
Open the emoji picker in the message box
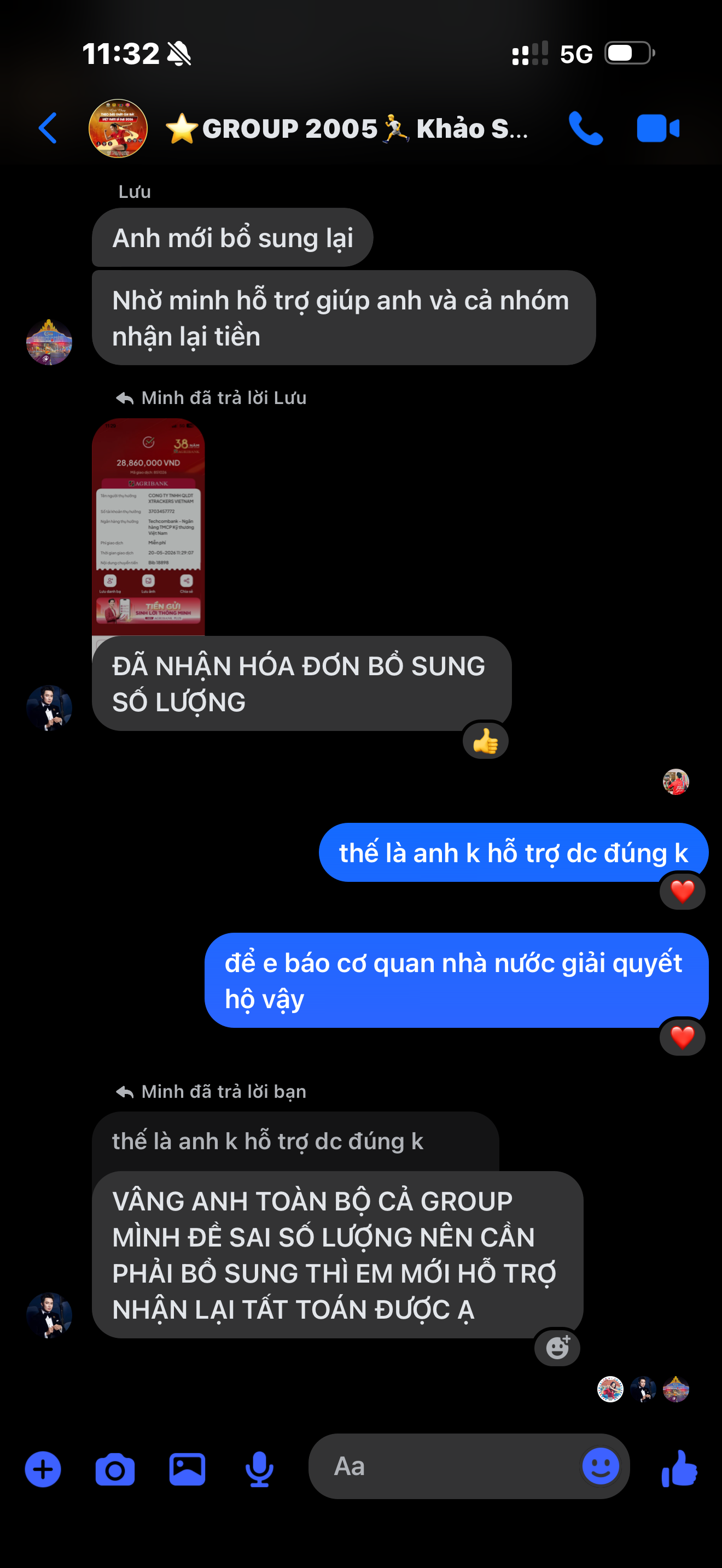click(x=600, y=1466)
